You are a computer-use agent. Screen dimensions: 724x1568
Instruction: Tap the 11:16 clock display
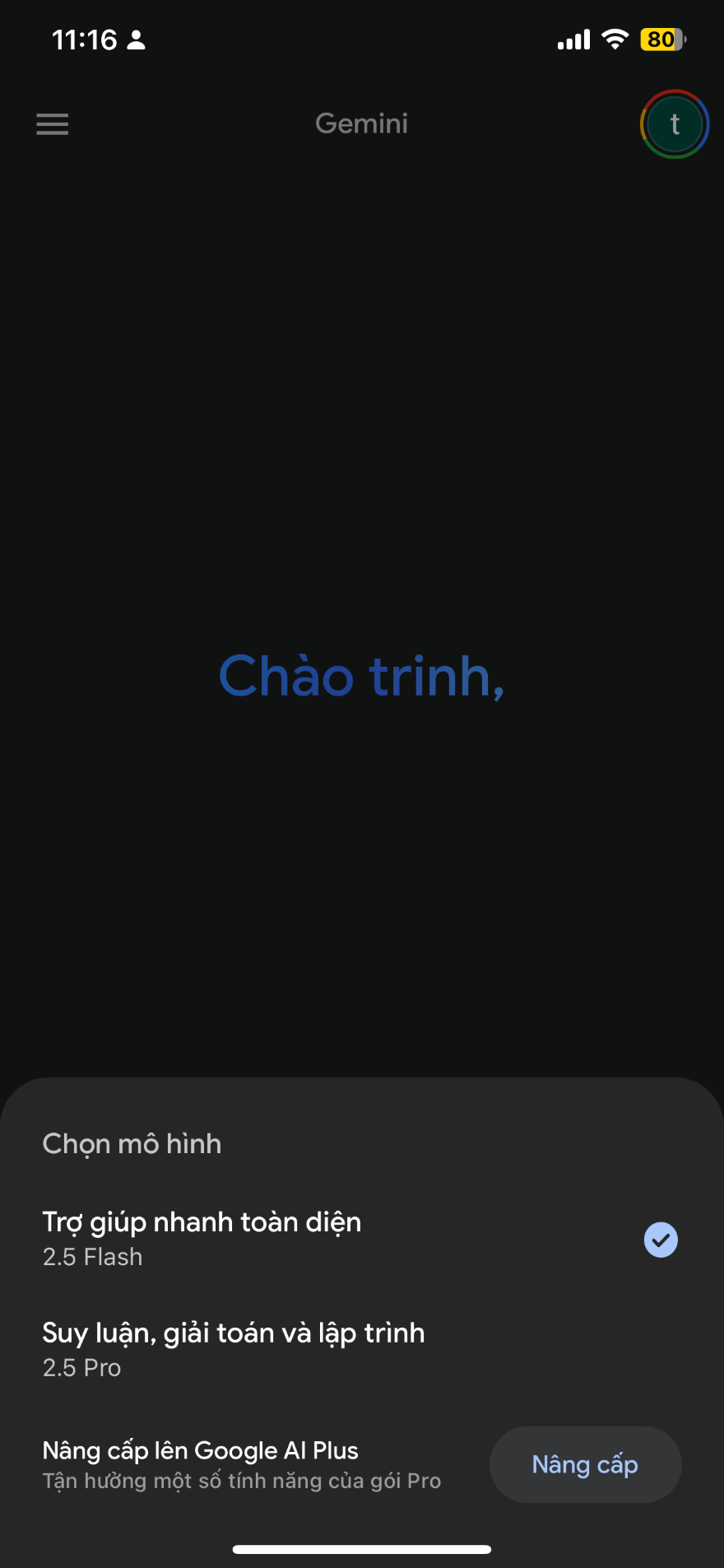pyautogui.click(x=82, y=39)
